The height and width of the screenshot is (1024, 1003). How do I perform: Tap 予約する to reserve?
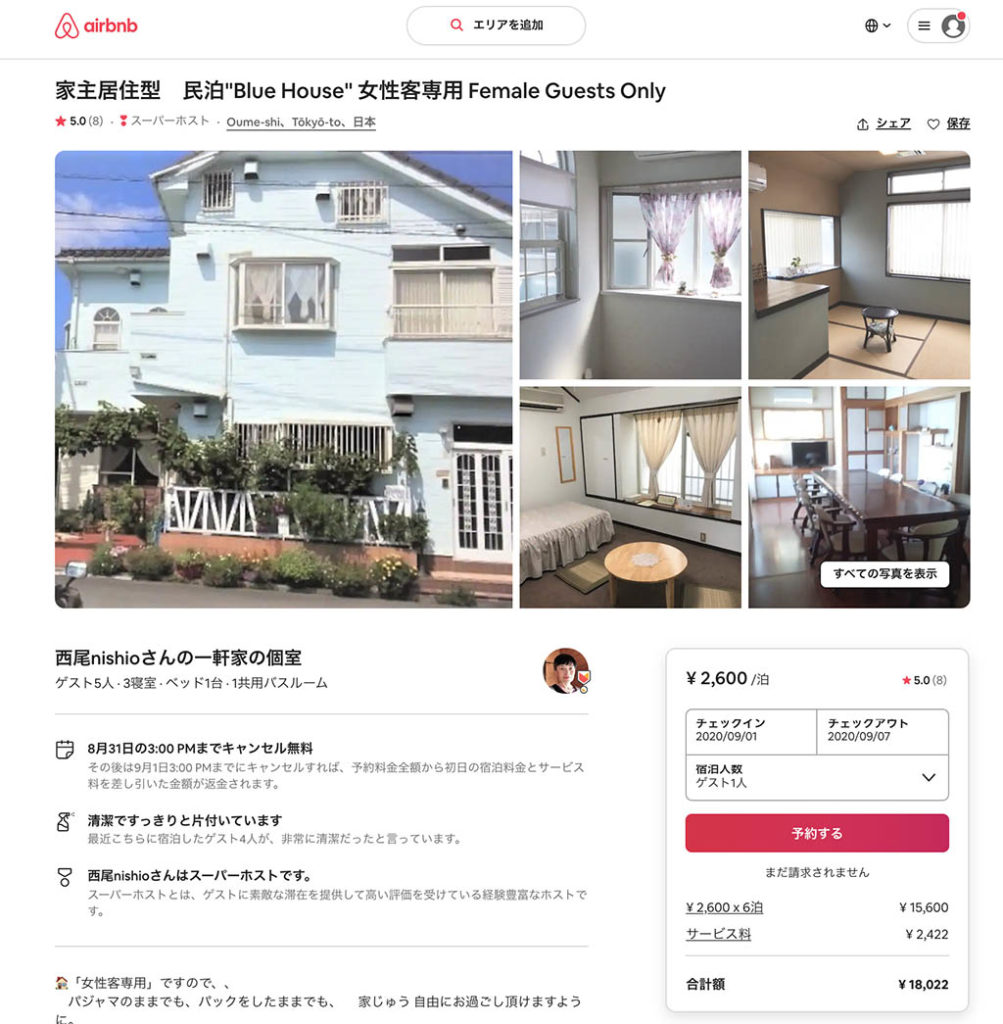point(816,833)
